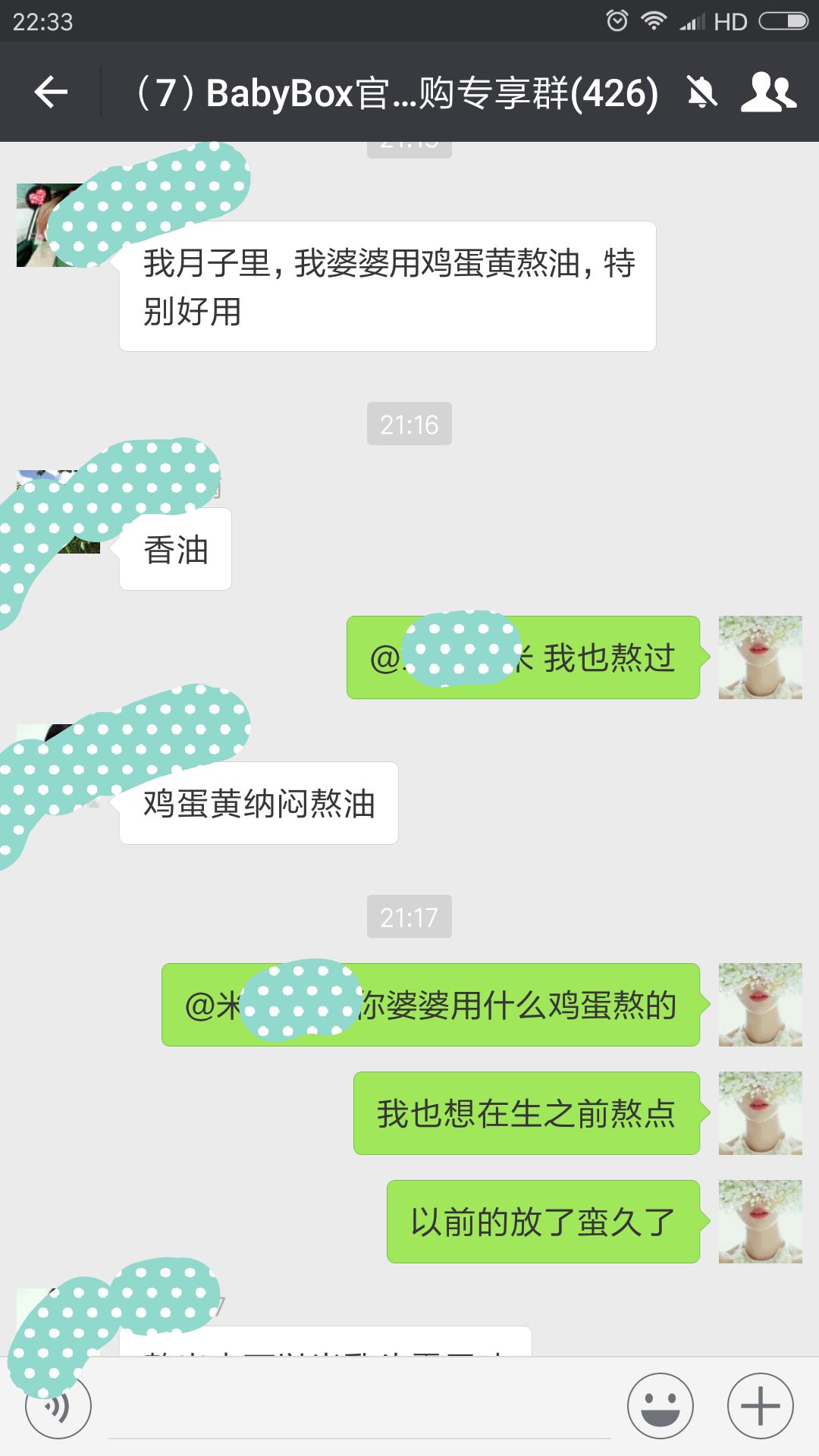The height and width of the screenshot is (1456, 819).
Task: Open the group members icon
Action: click(768, 93)
